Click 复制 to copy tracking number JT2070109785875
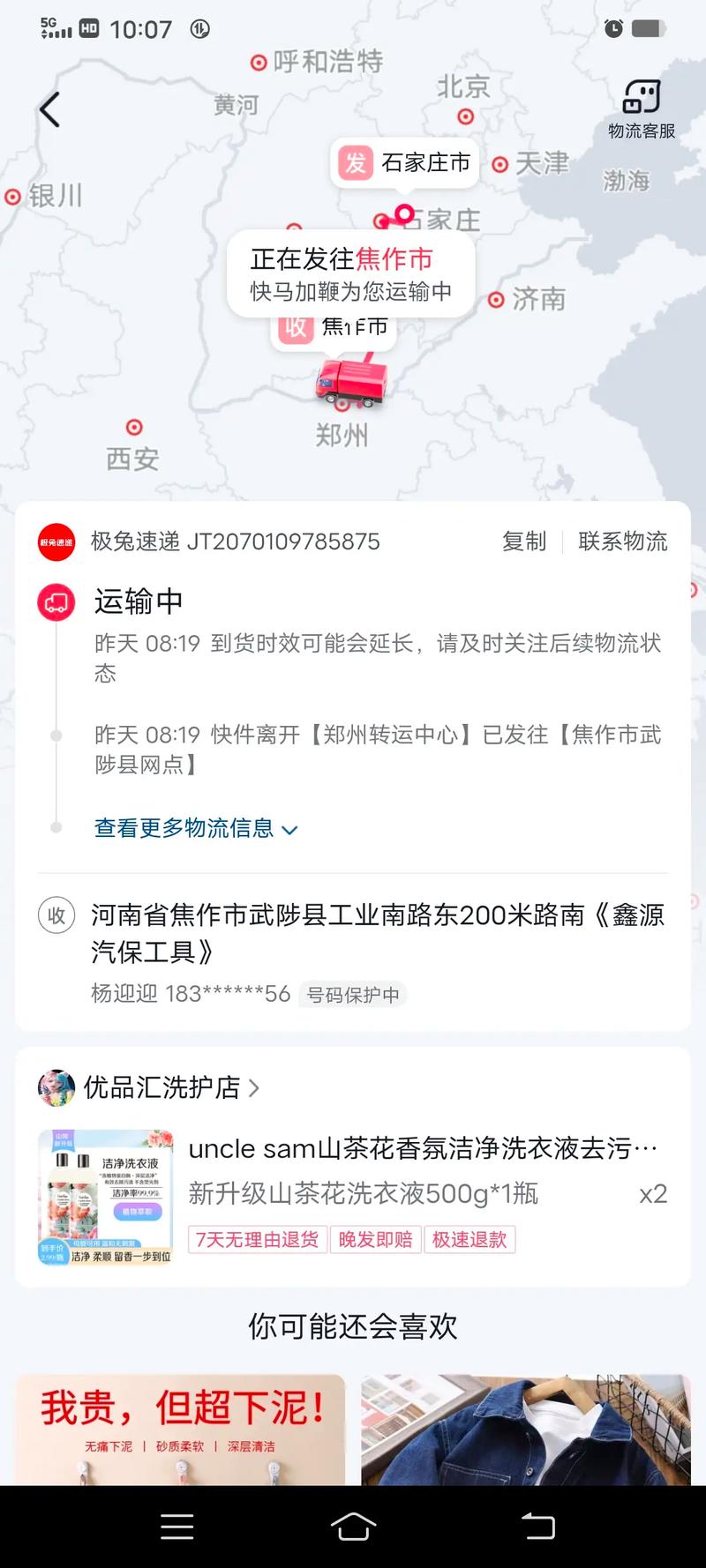The width and height of the screenshot is (706, 1568). click(x=525, y=541)
